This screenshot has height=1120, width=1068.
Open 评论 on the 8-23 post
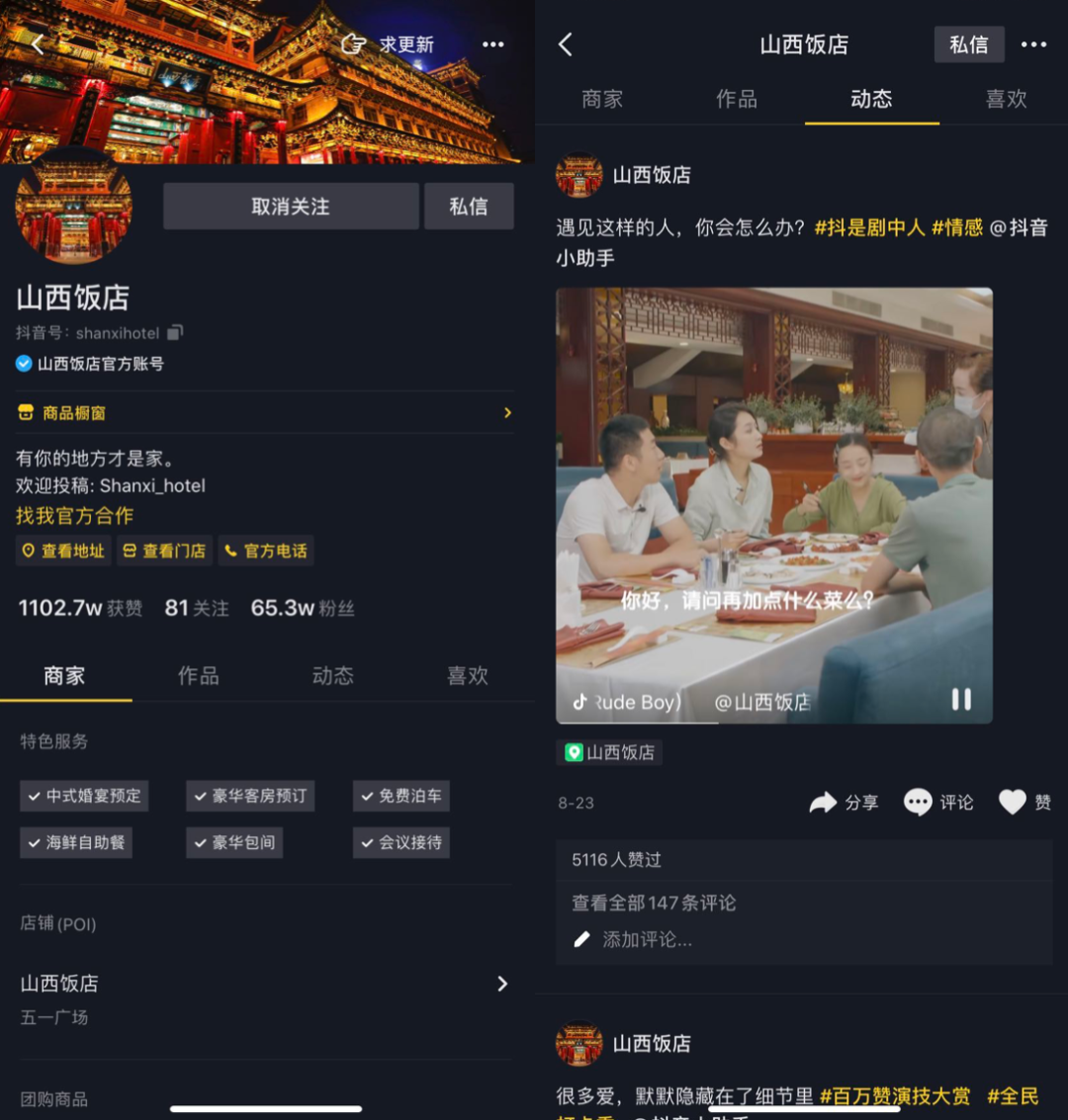click(938, 802)
